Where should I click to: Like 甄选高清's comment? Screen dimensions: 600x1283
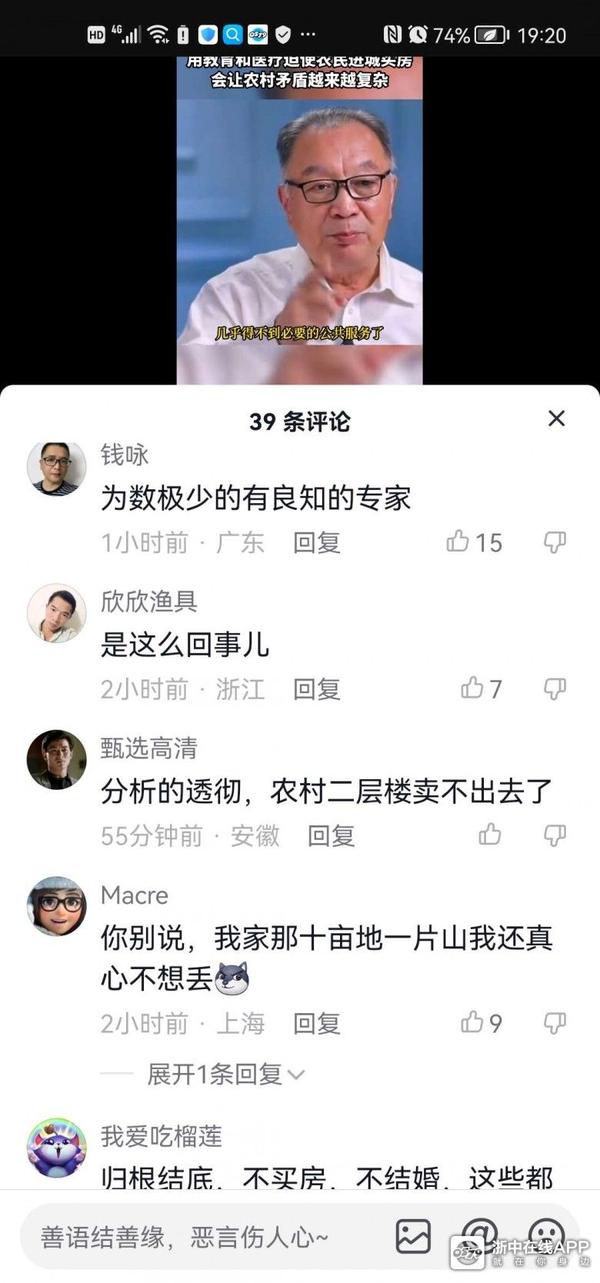point(490,834)
